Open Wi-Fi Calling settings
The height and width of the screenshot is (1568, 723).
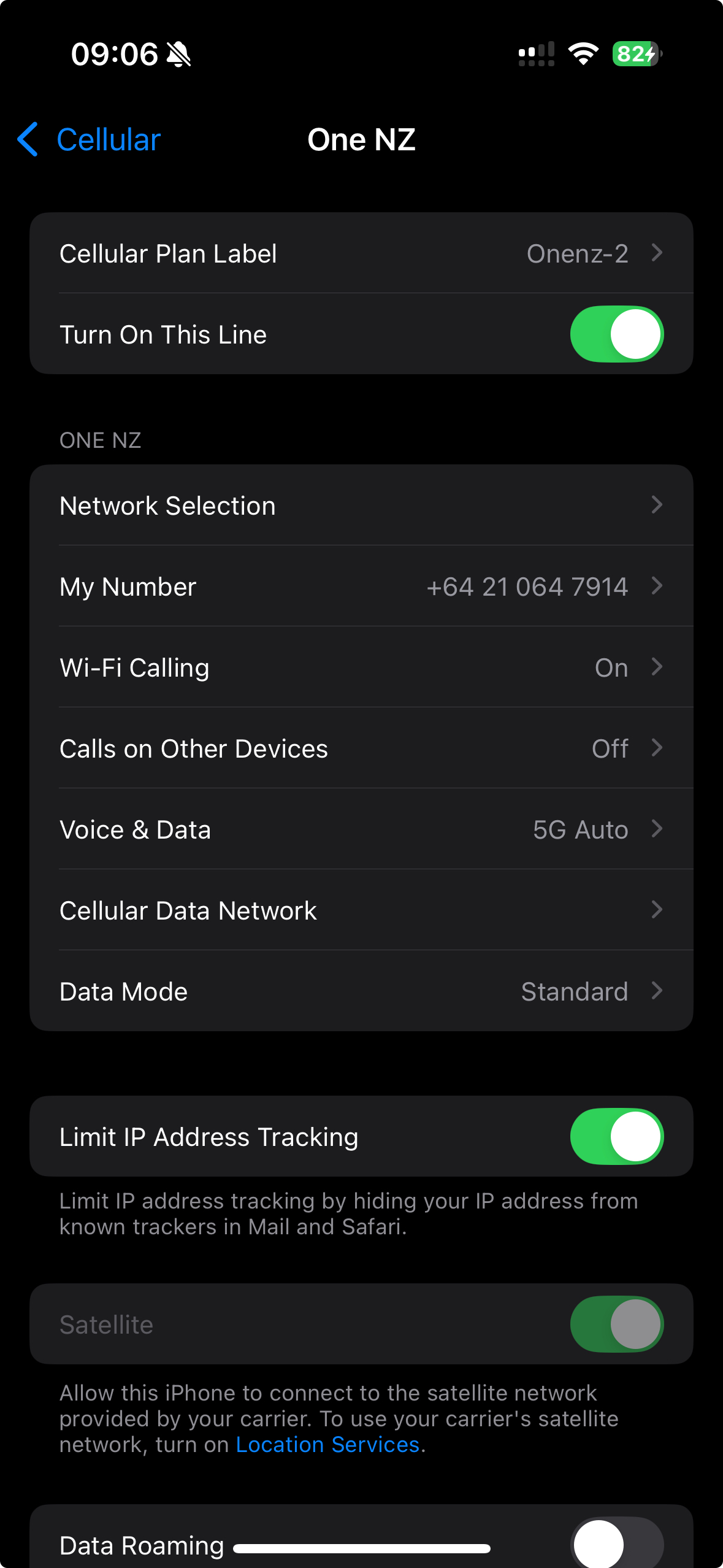[361, 667]
